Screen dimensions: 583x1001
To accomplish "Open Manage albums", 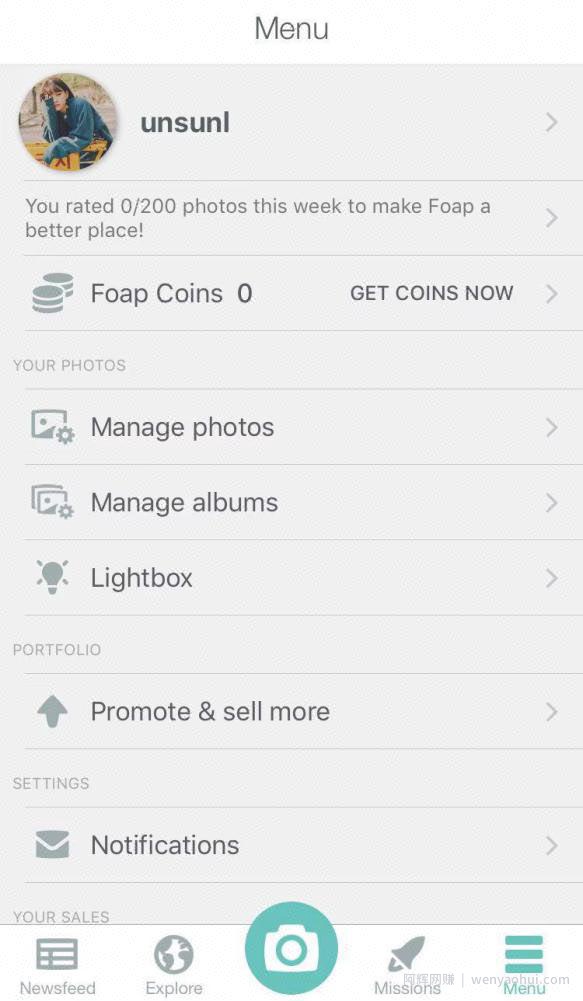I will (291, 502).
